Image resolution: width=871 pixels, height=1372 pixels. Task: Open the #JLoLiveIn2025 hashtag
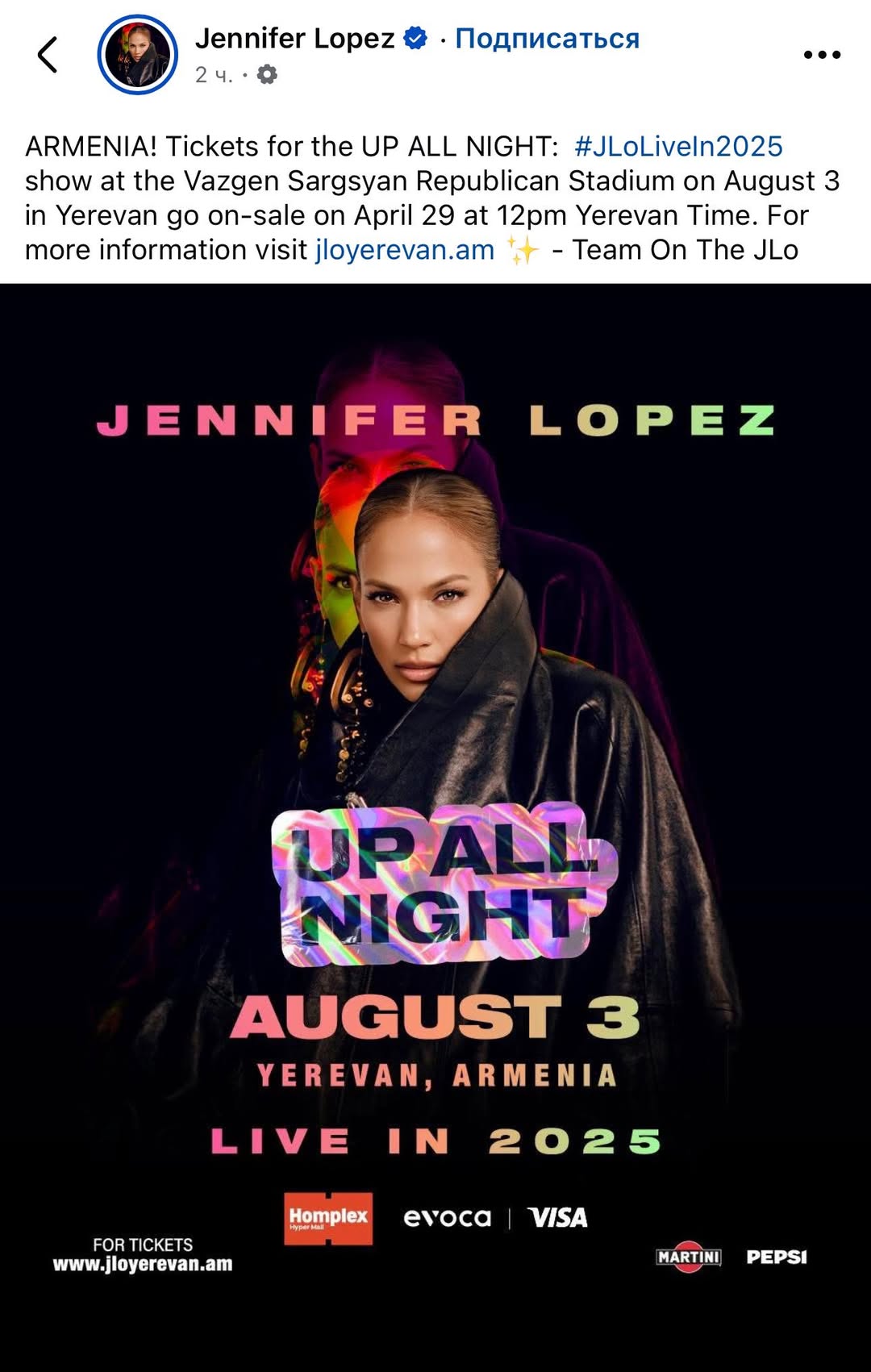pyautogui.click(x=678, y=146)
